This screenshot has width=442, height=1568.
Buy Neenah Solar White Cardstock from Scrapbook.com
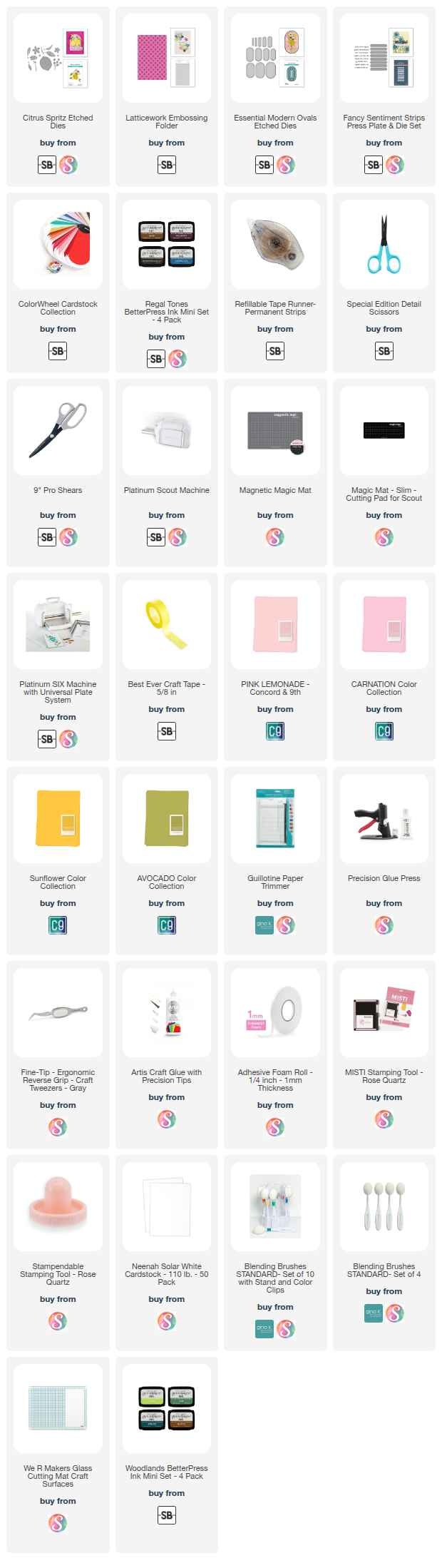tap(167, 1321)
